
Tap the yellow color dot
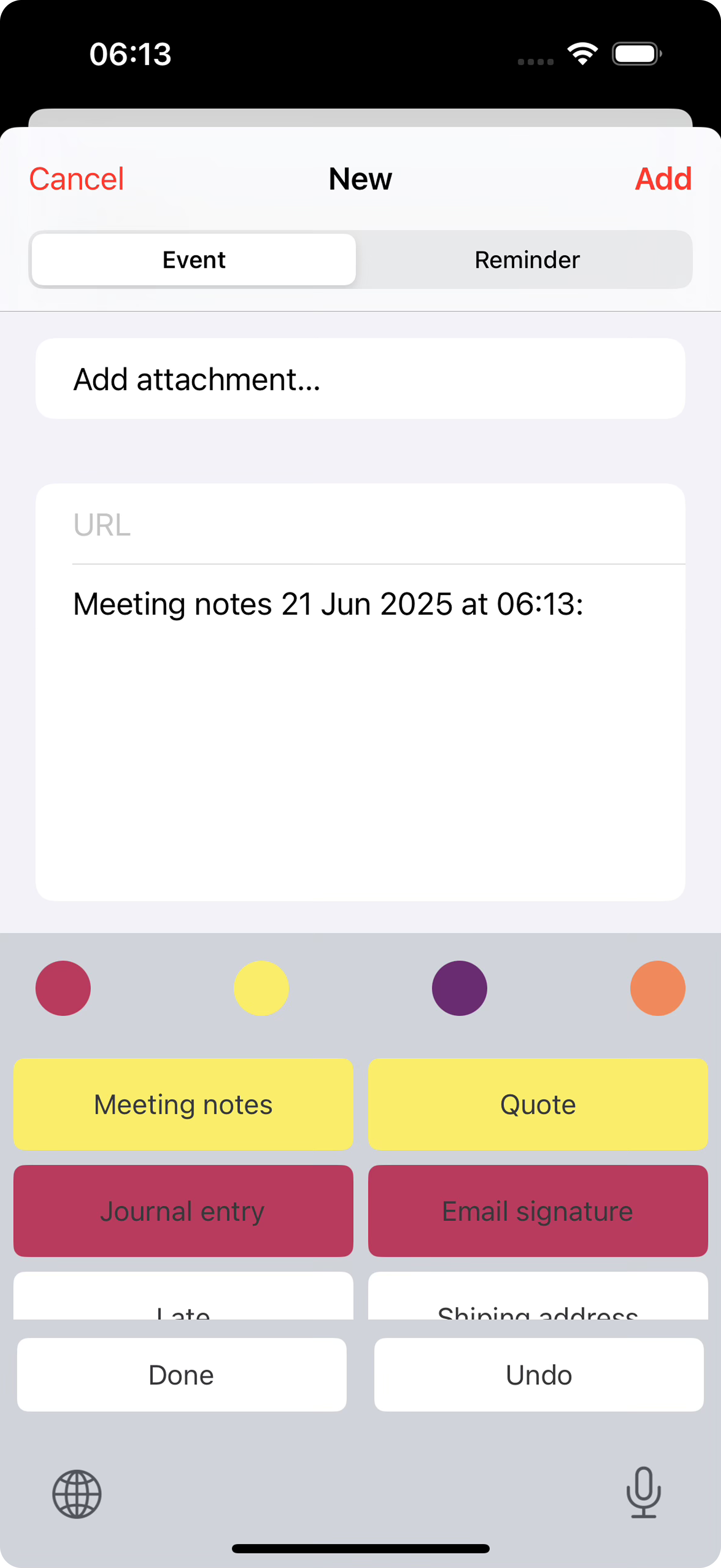click(x=261, y=988)
